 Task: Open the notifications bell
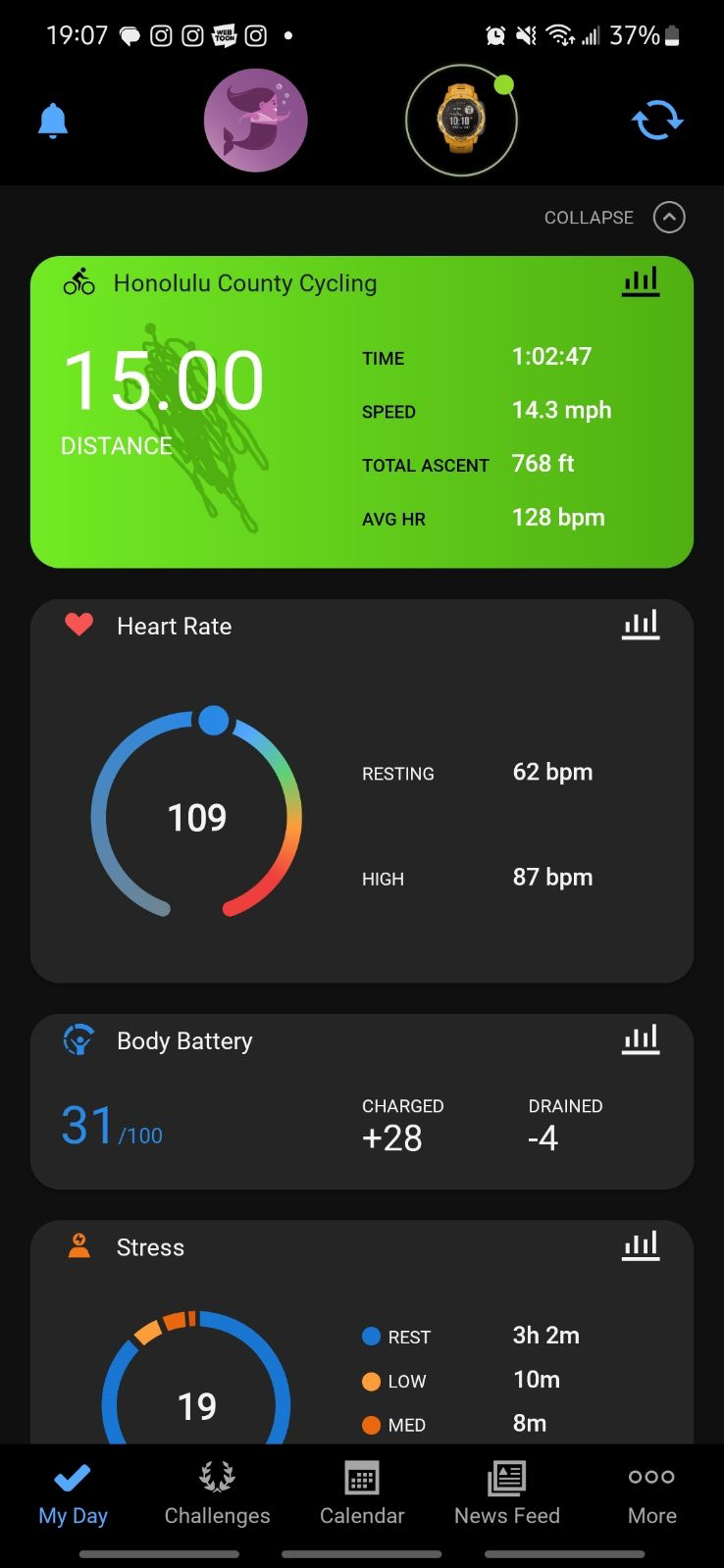click(x=53, y=121)
